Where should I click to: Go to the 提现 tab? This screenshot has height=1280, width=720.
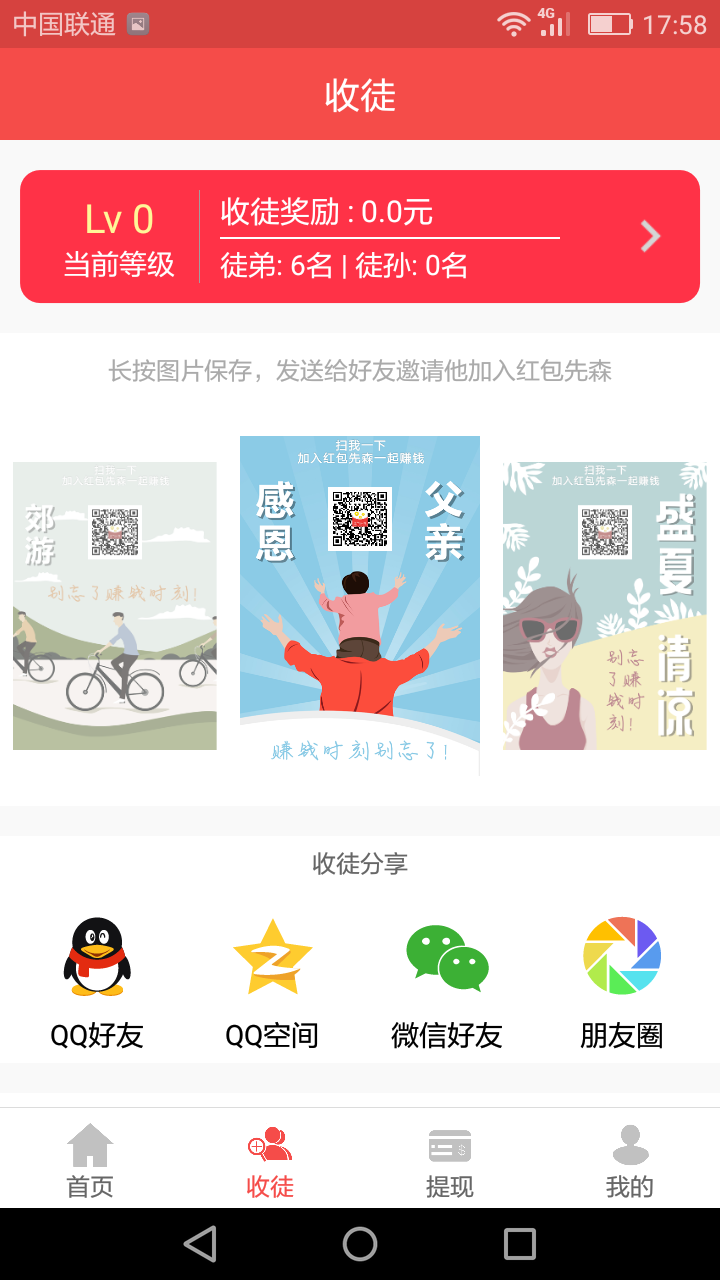[450, 1160]
